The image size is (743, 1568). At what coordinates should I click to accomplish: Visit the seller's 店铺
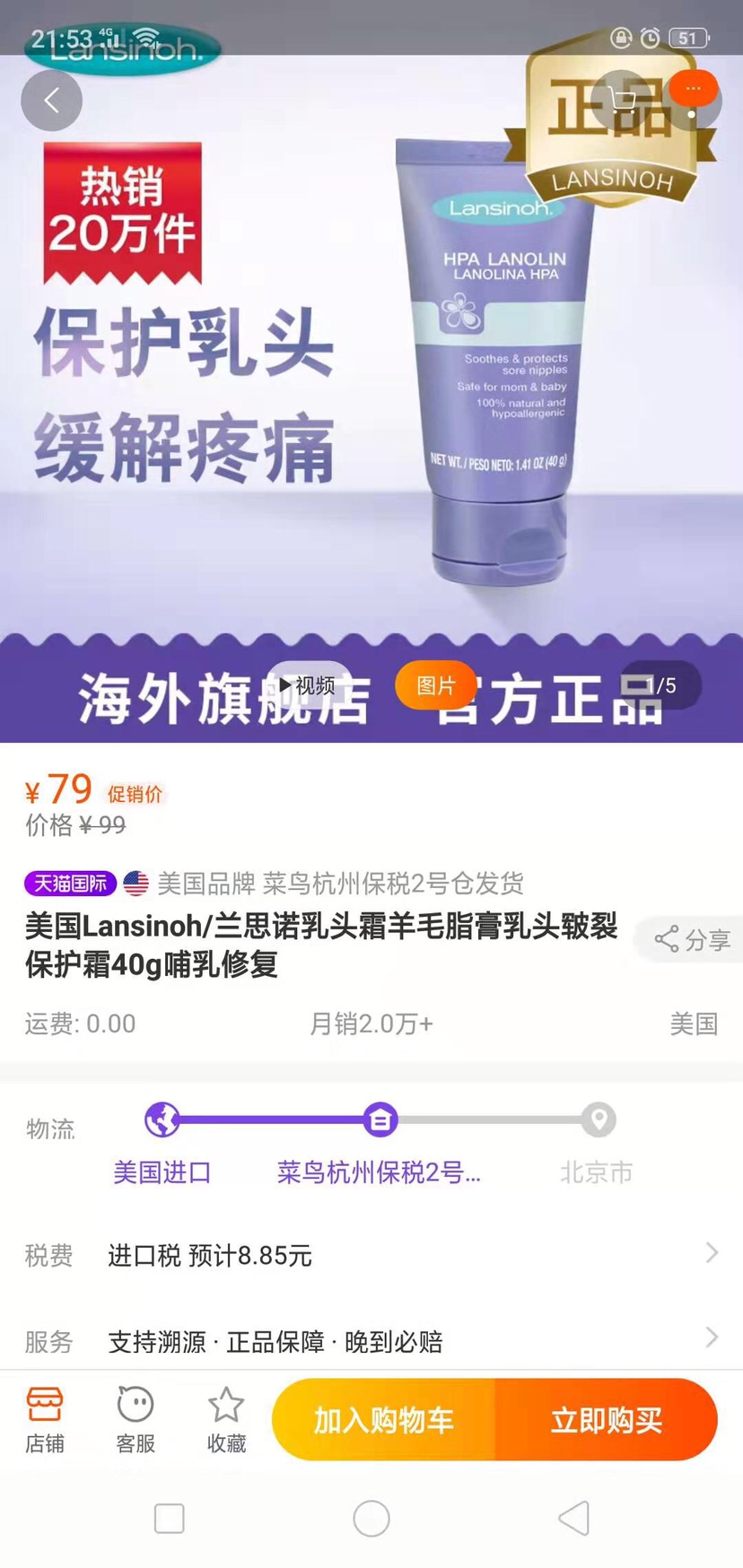click(x=44, y=1419)
